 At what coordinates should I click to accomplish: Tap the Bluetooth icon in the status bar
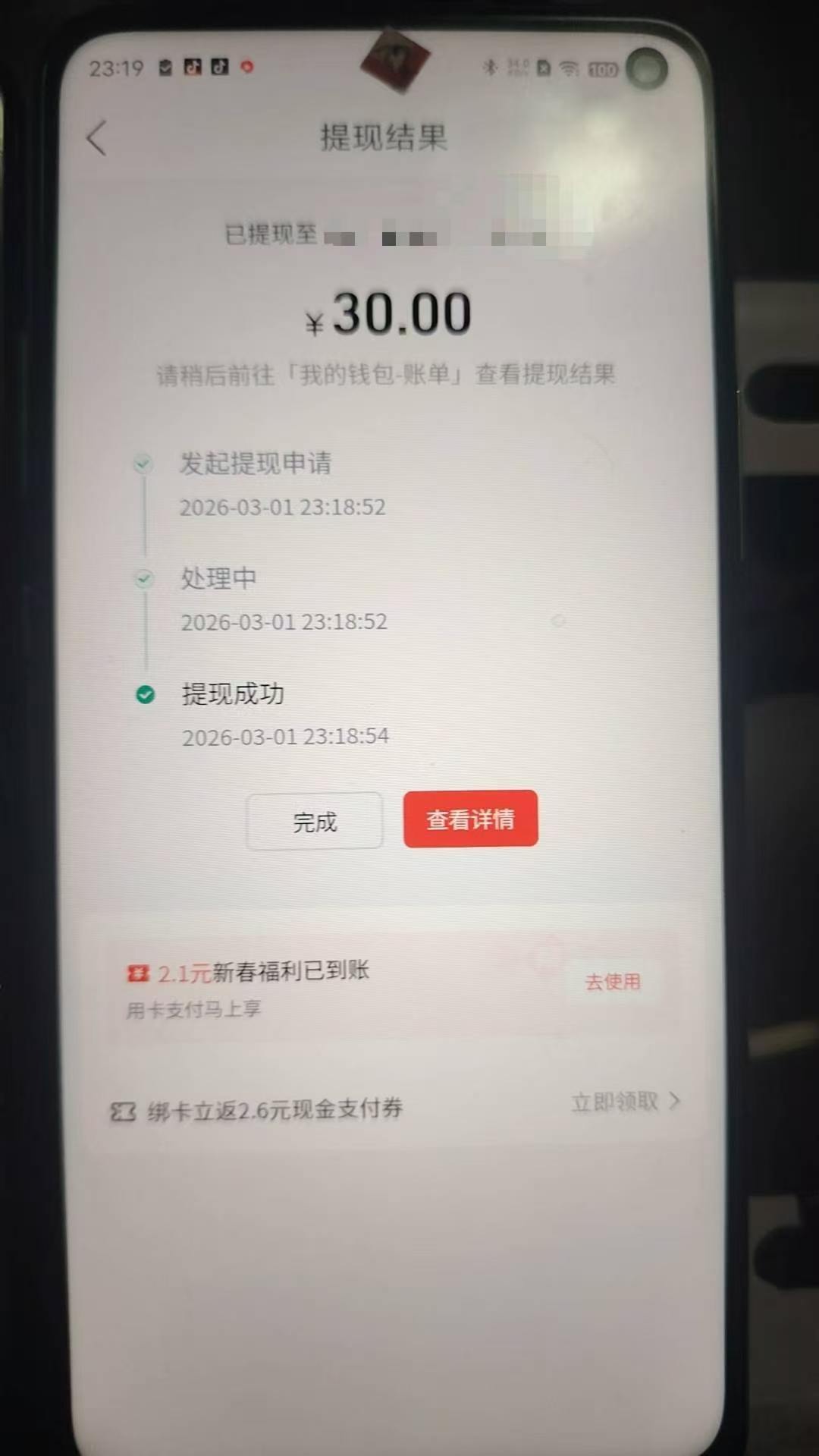pos(489,68)
